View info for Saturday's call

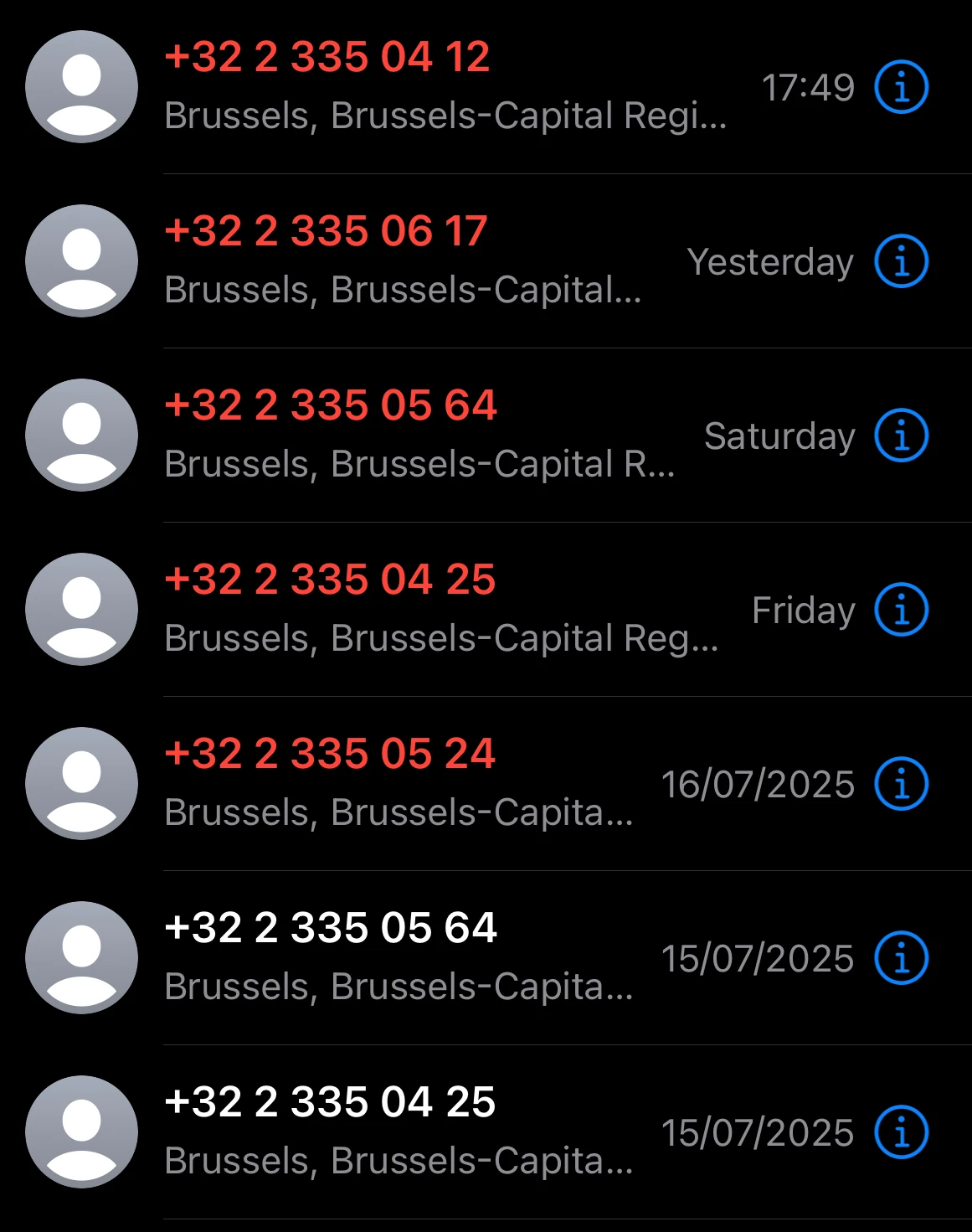[x=901, y=436]
